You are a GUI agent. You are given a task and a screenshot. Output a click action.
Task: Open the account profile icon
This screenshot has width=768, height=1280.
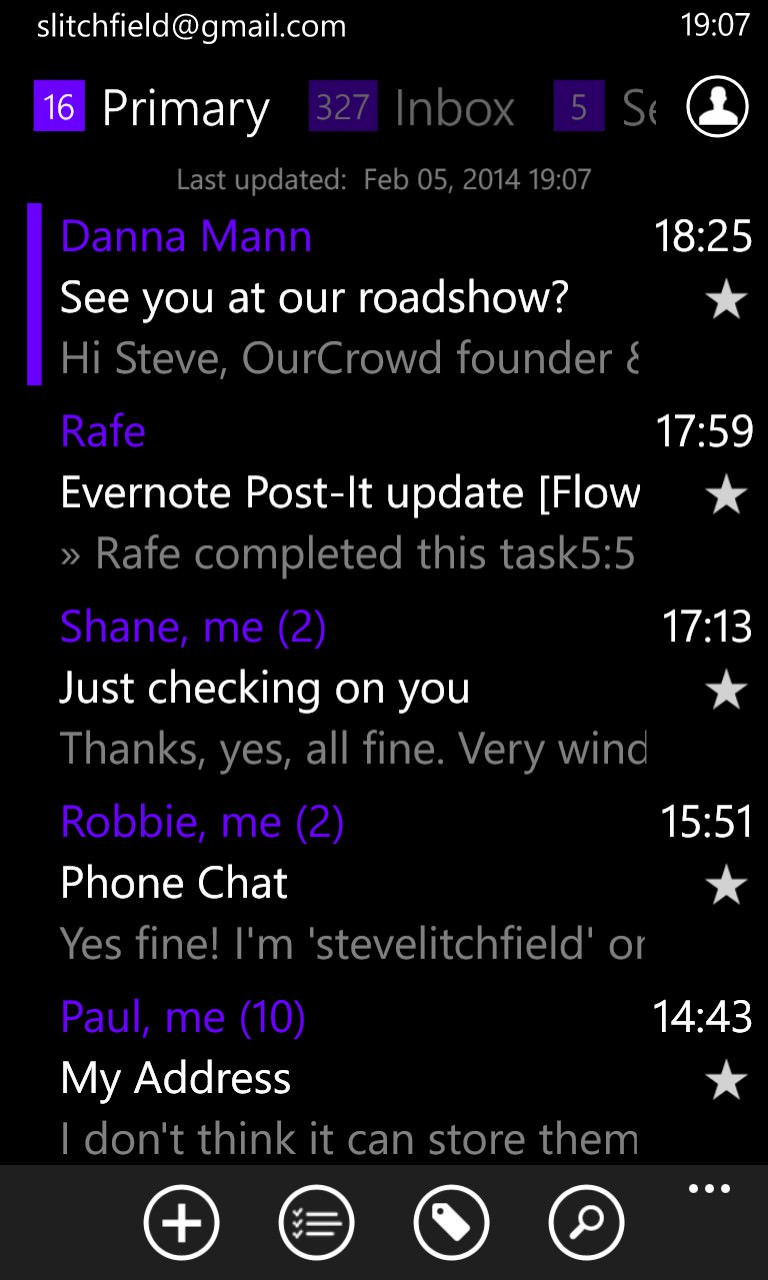(717, 105)
